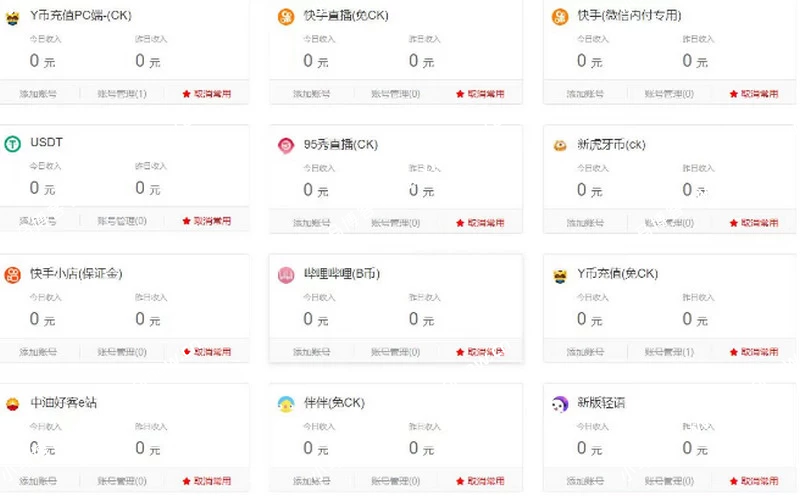Tap 添加账号 on the USDT card
This screenshot has height=496, width=800.
coord(38,221)
